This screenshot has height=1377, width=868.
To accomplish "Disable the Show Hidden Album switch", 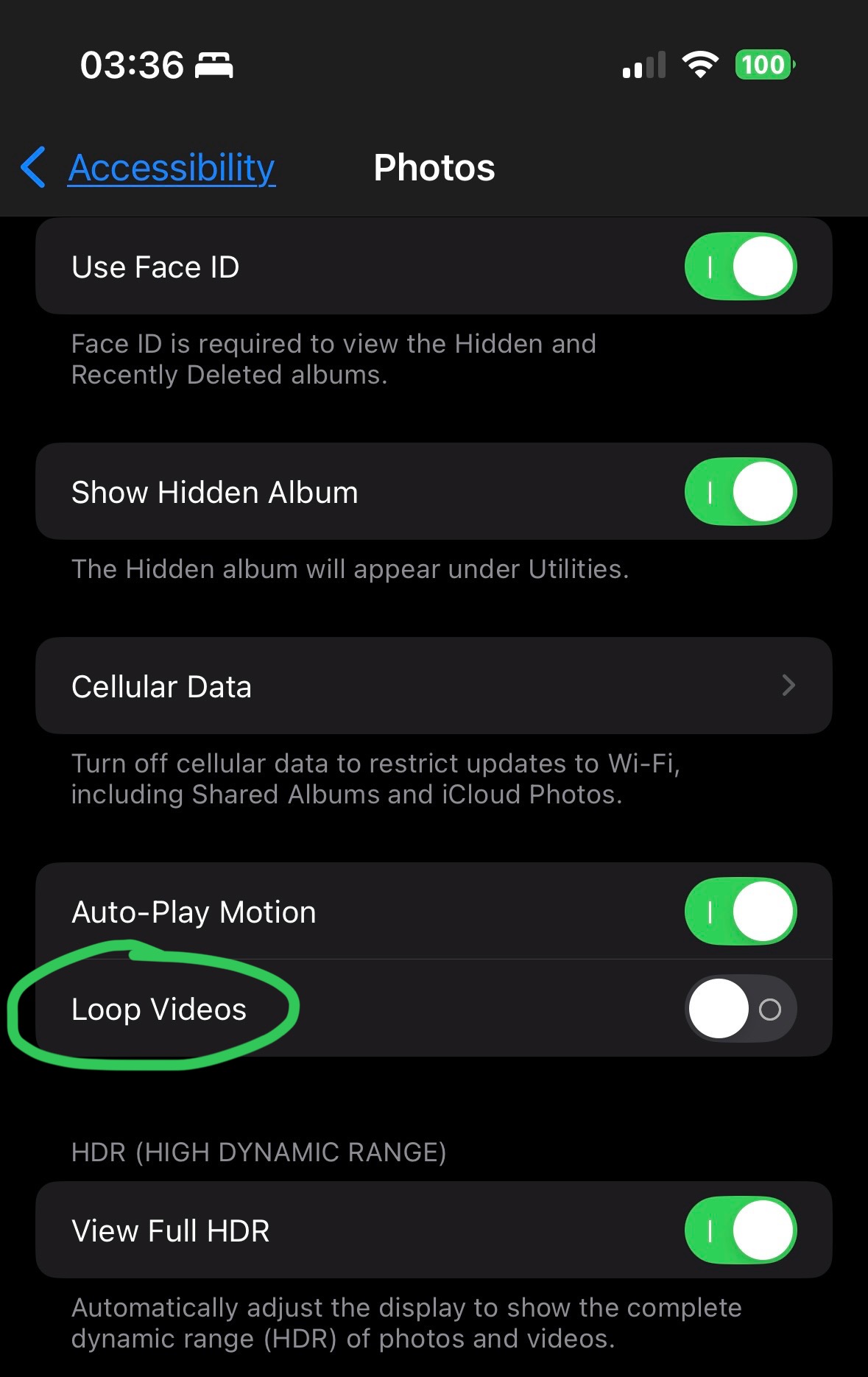I will coord(740,492).
